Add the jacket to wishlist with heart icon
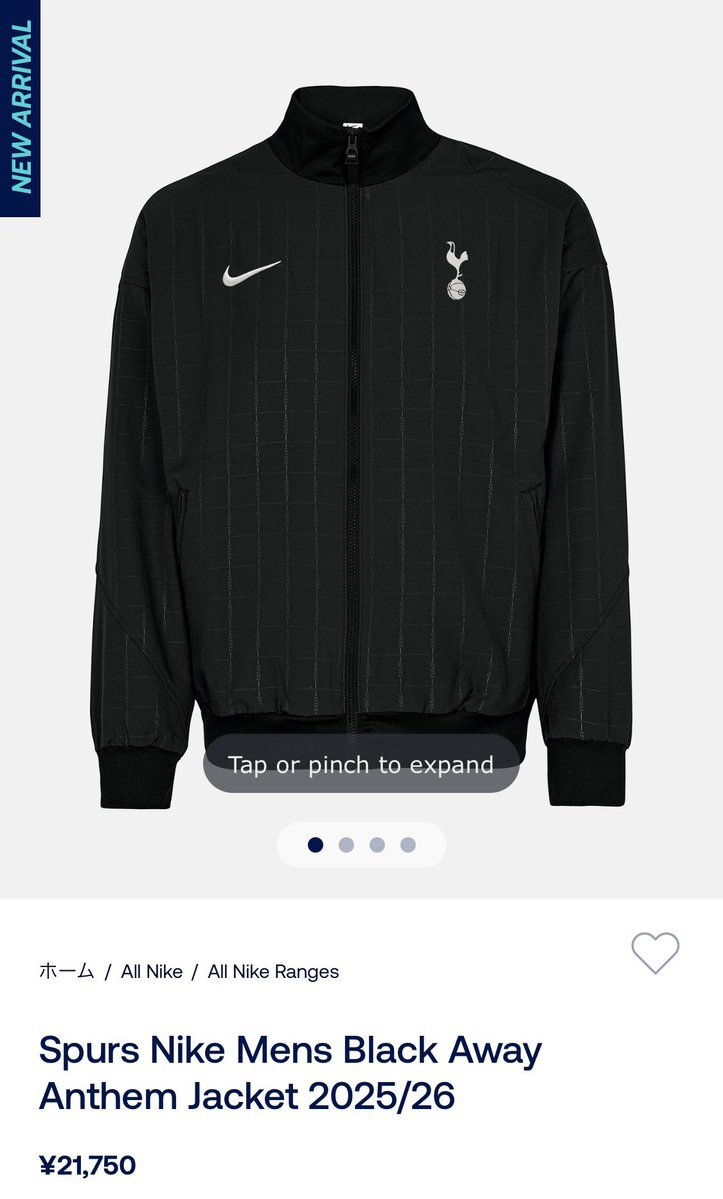 click(655, 953)
